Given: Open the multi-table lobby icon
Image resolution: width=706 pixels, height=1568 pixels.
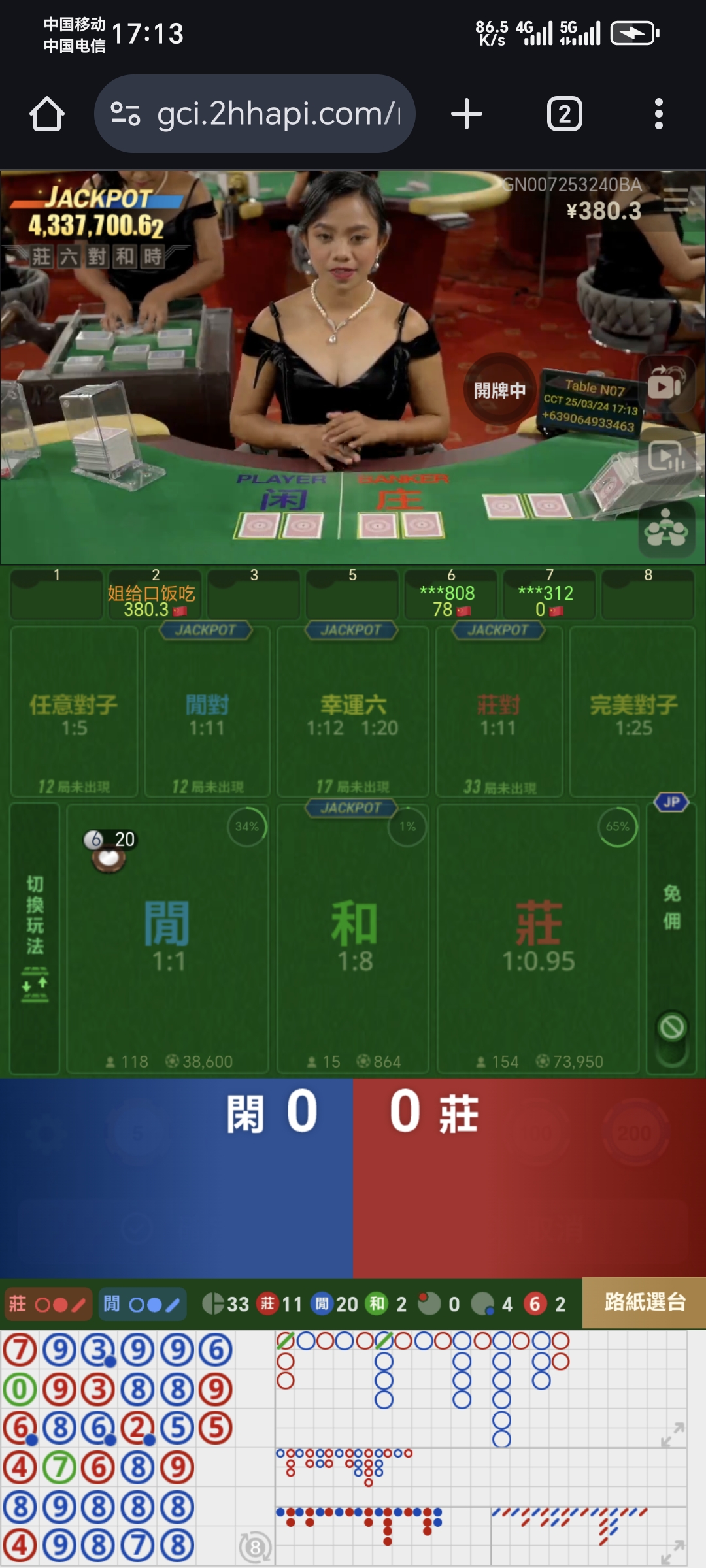Looking at the screenshot, I should point(666,529).
